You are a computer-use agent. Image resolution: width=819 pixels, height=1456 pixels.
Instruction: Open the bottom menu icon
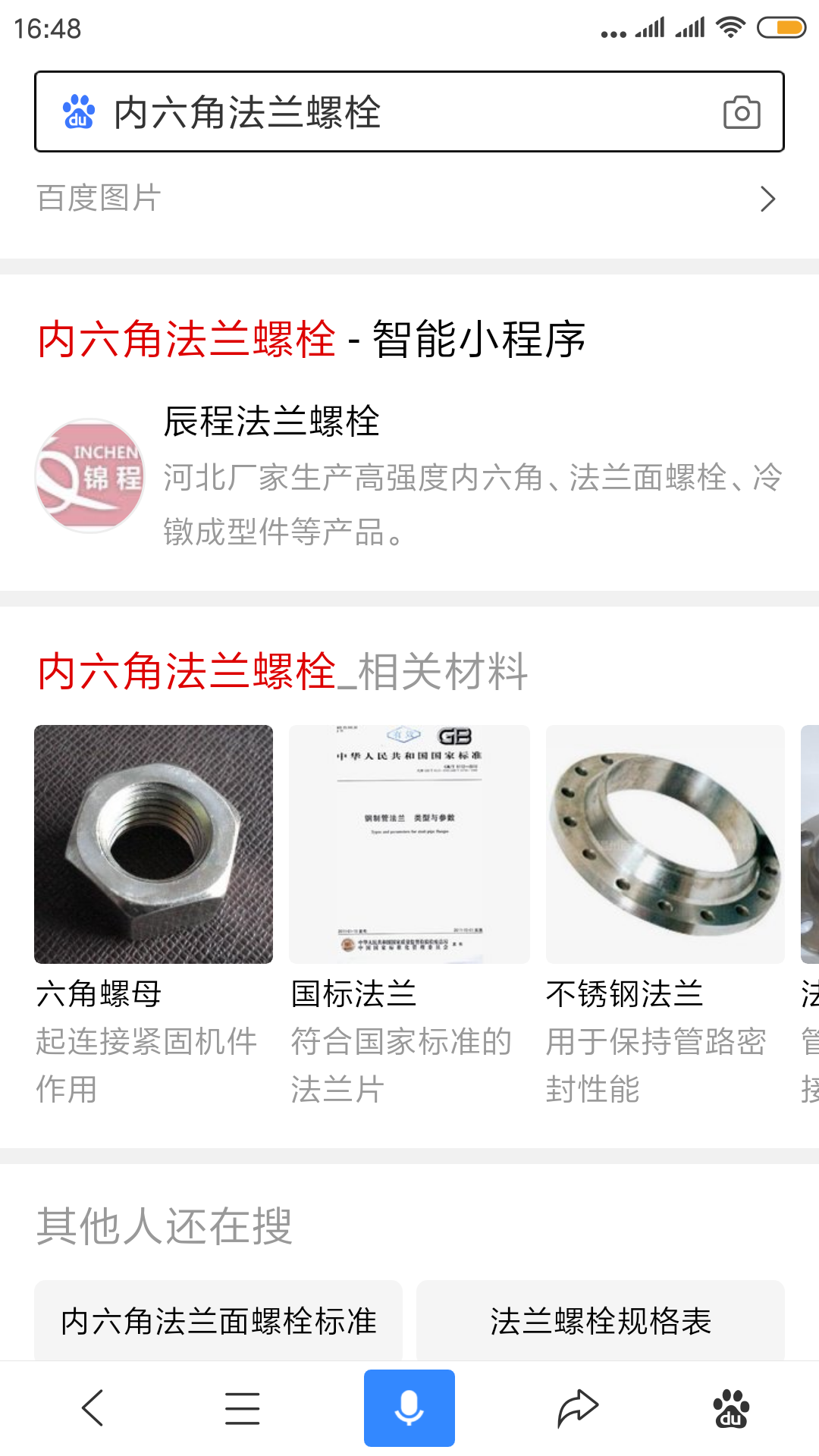[x=243, y=1408]
